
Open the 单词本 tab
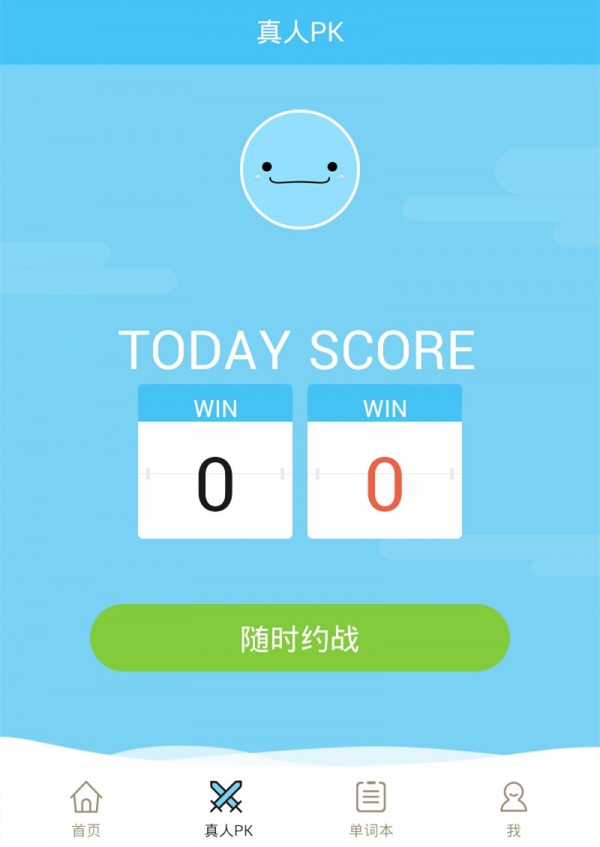coord(371,807)
